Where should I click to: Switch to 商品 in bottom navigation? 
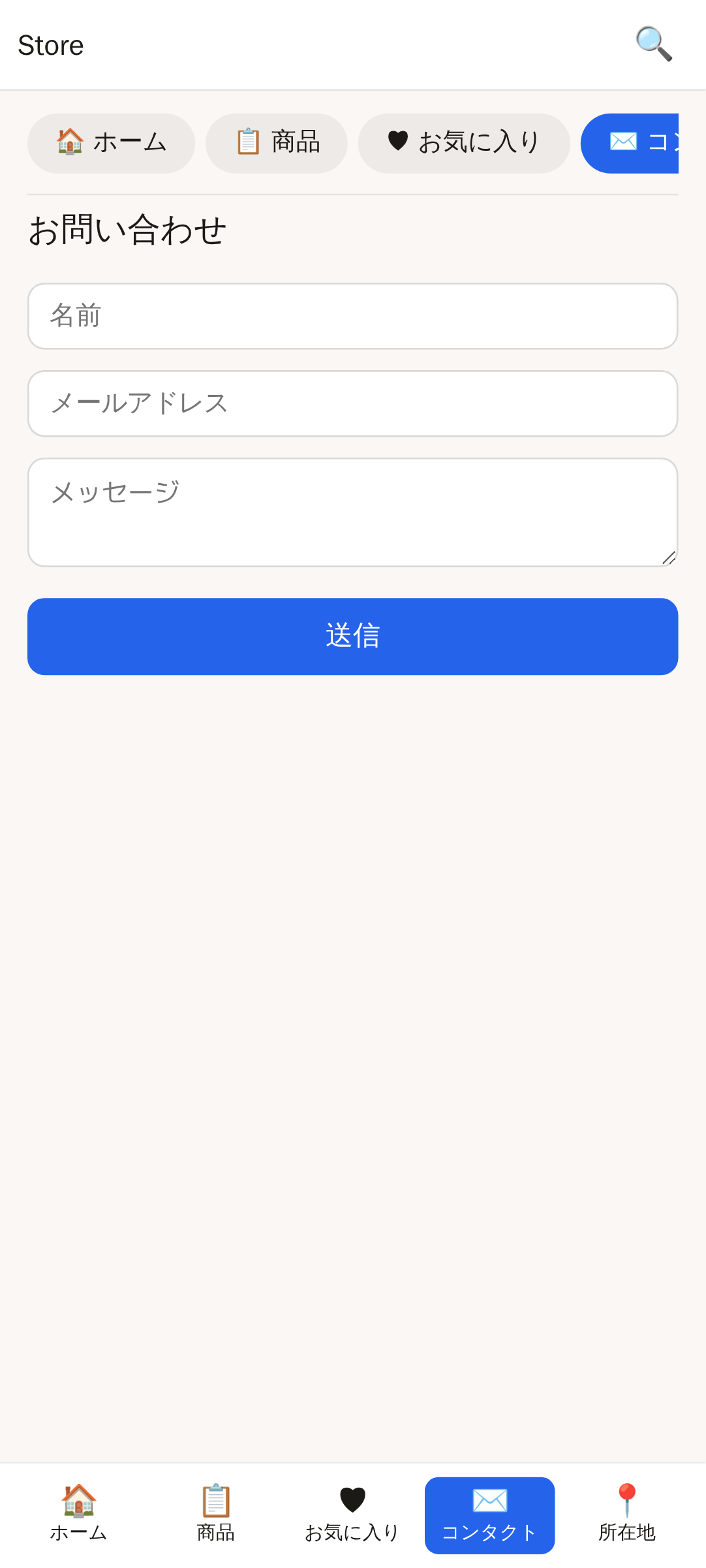point(216,1515)
